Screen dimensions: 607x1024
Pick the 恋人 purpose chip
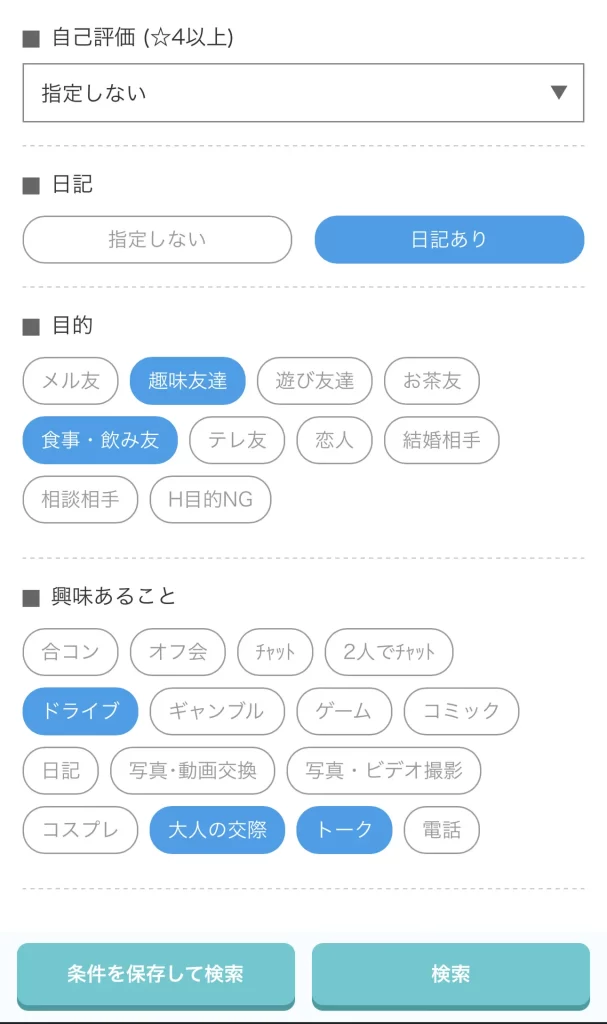334,440
